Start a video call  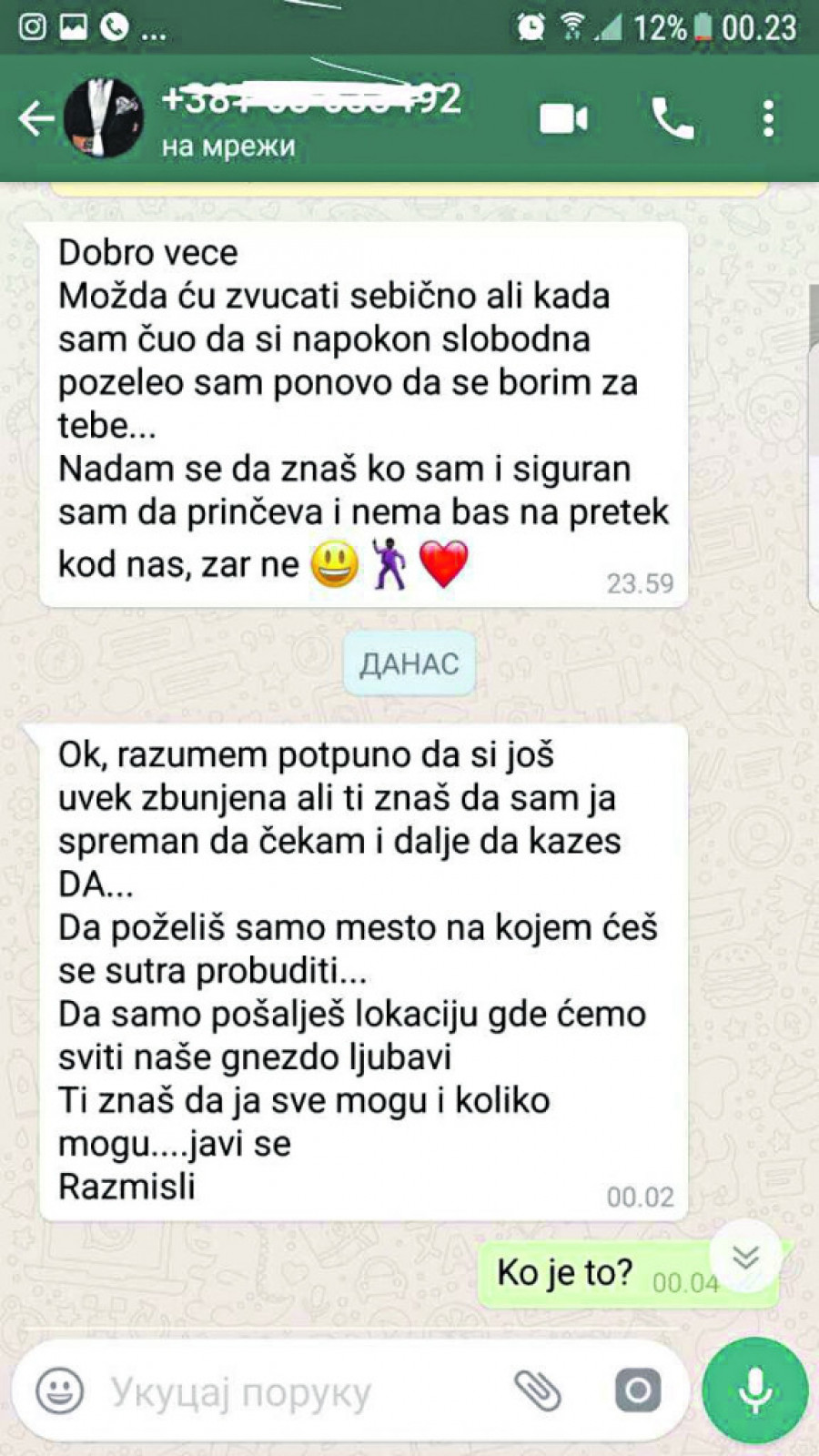(563, 119)
